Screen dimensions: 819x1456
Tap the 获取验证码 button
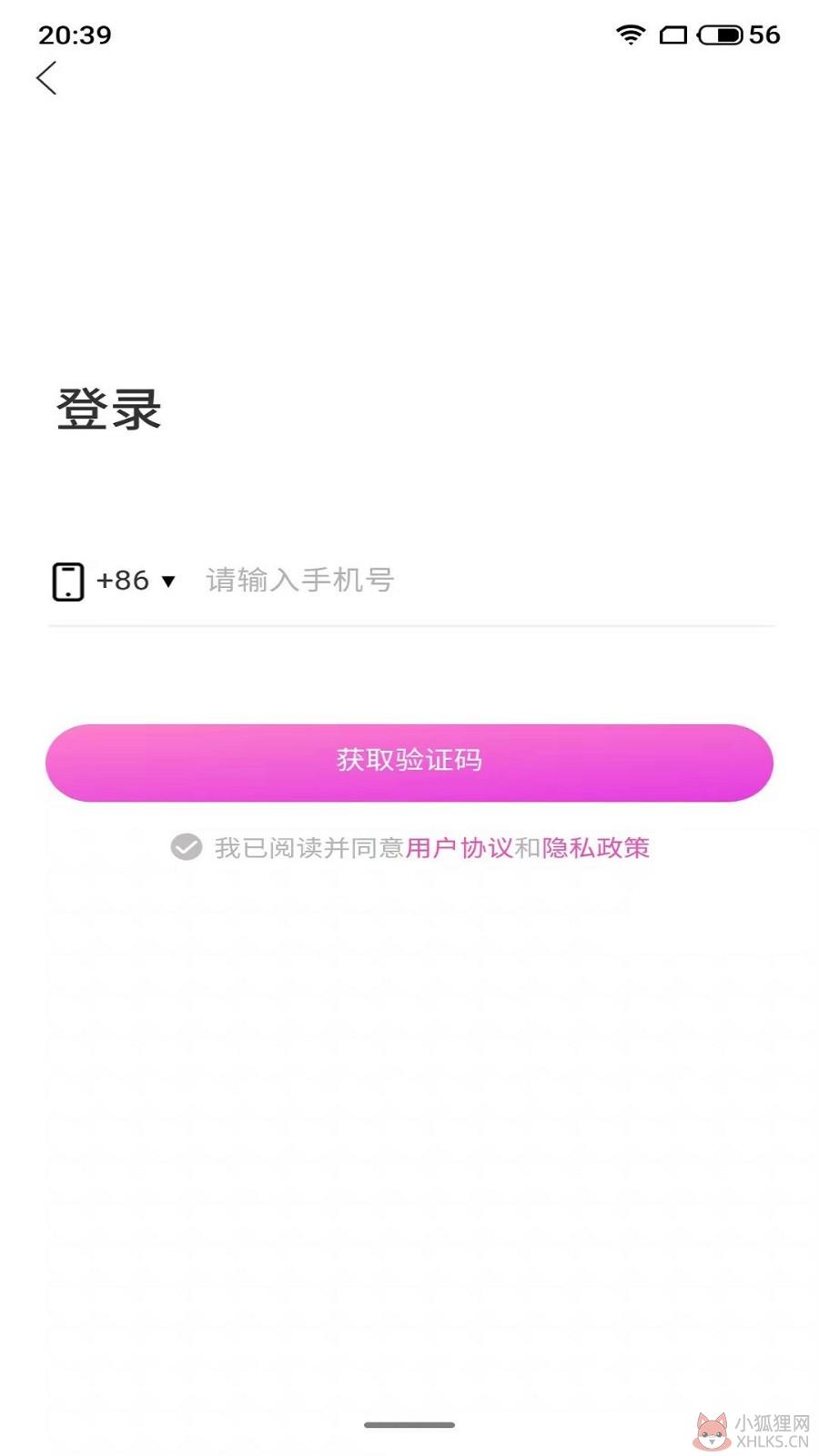point(409,763)
